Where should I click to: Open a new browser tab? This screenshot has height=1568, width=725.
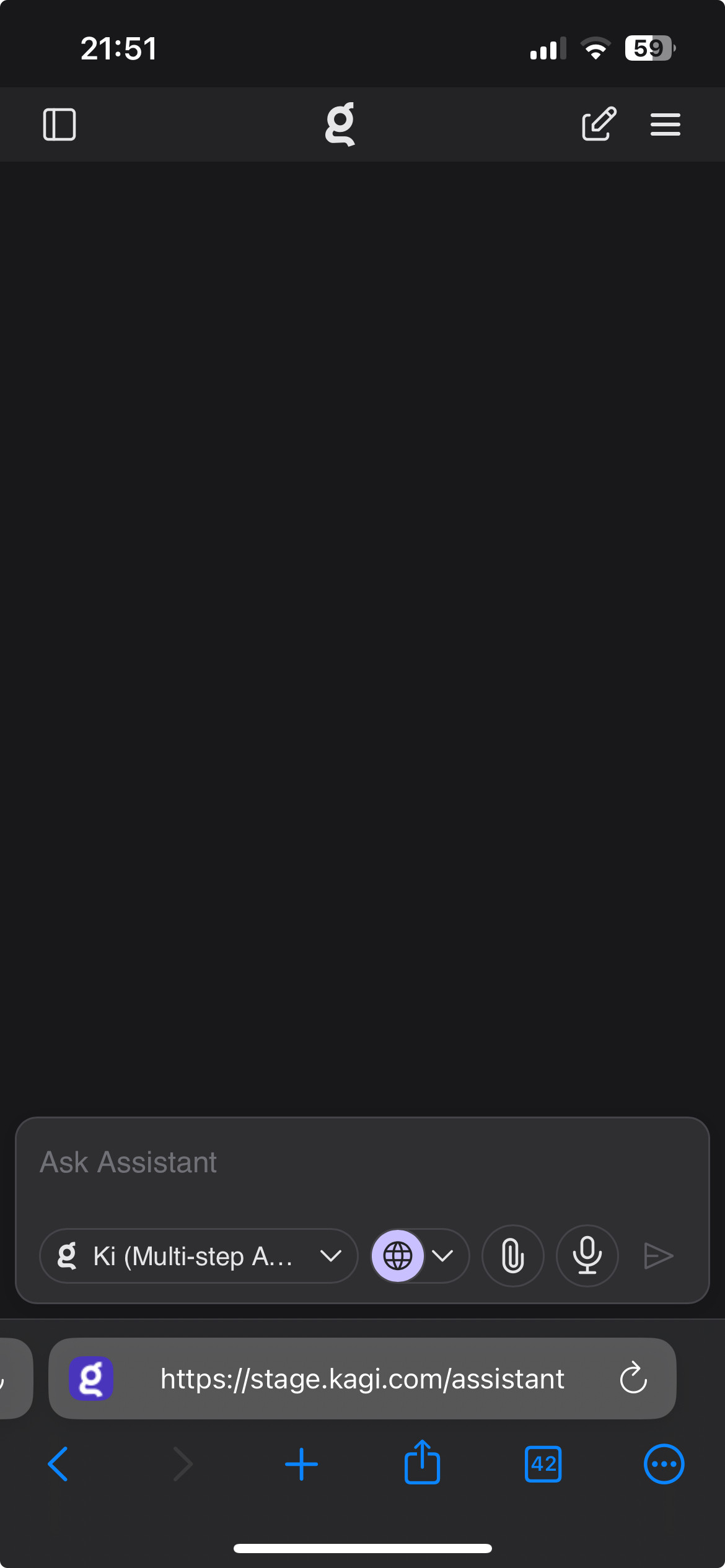pos(301,1464)
